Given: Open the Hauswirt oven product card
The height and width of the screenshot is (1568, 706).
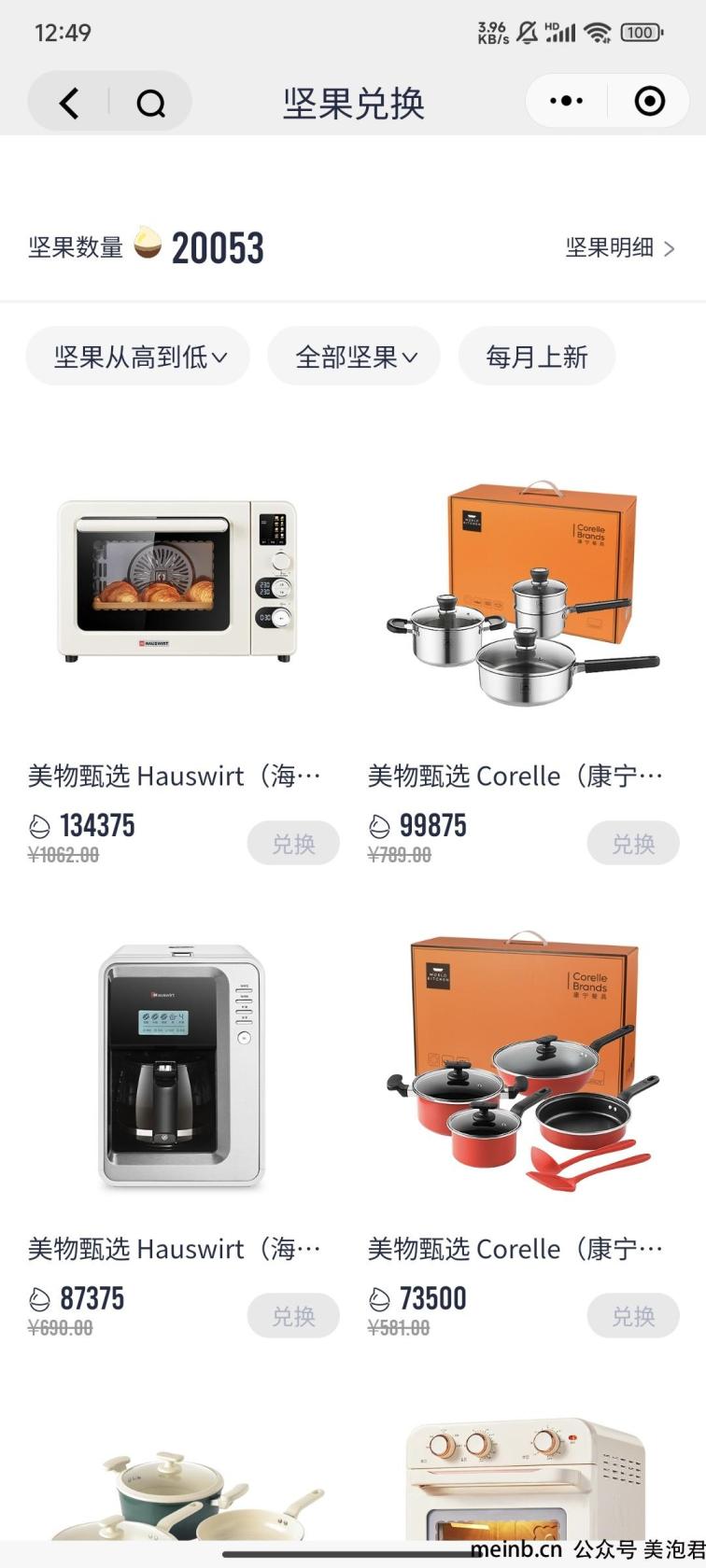Looking at the screenshot, I should point(177,583).
